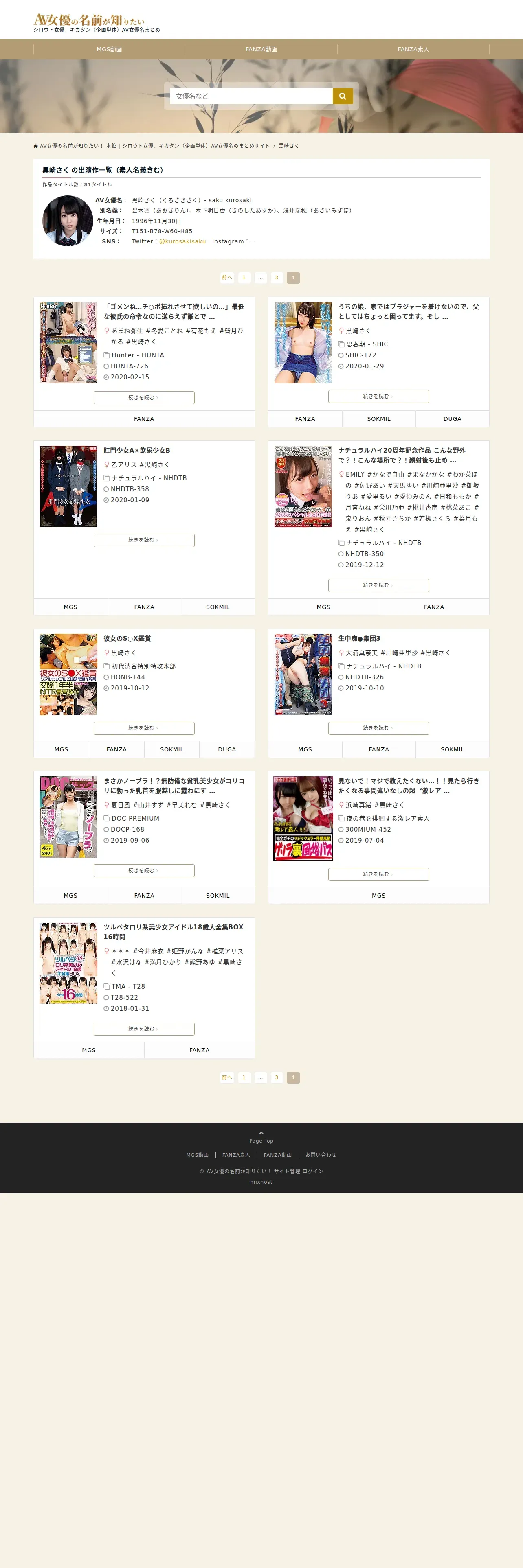Tap 続きを読む for the NHDTB-350 entry
Viewport: 523px width, 1568px height.
pos(378,585)
